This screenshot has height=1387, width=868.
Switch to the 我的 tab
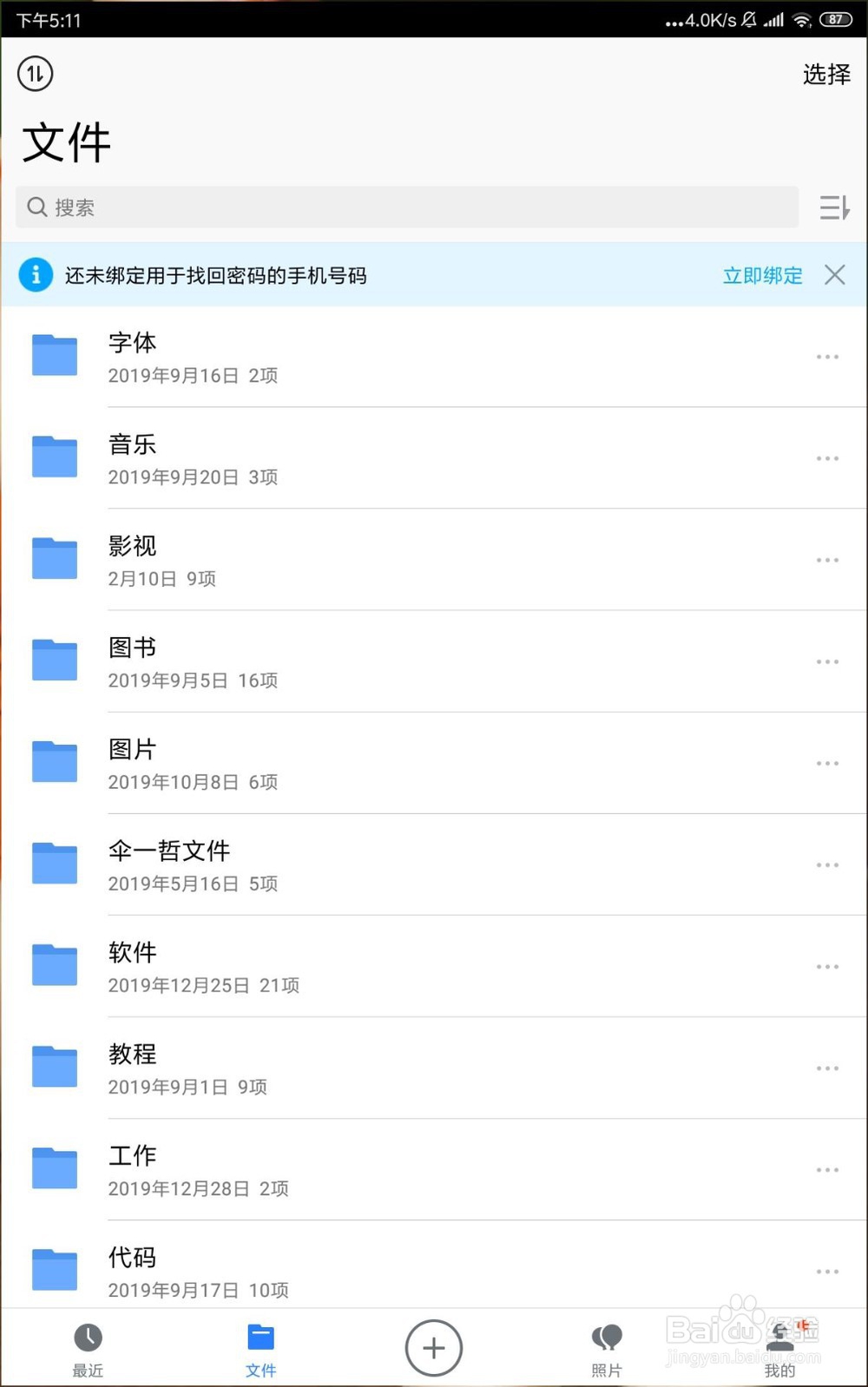point(779,1346)
